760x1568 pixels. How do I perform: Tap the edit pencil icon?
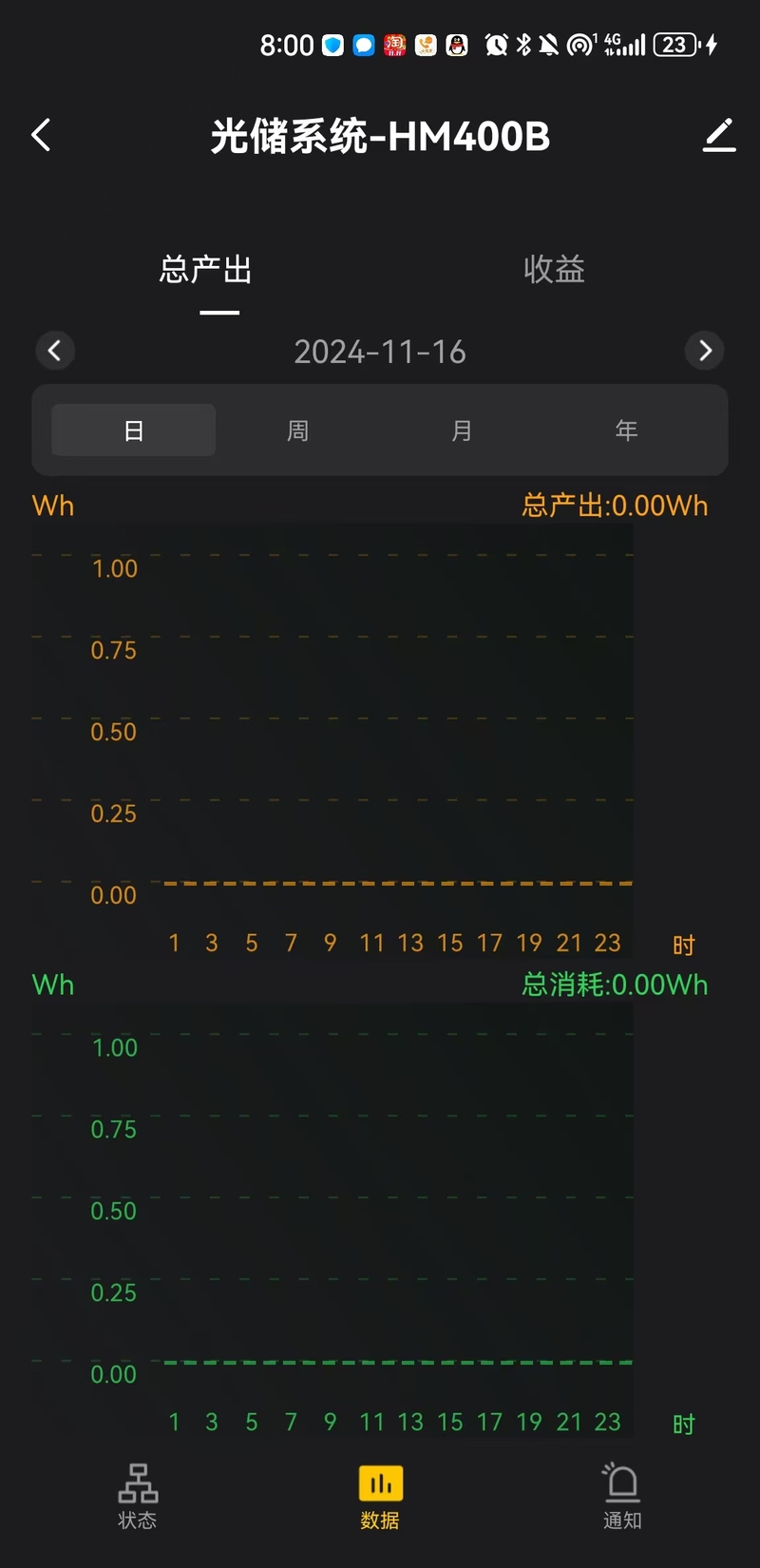(719, 136)
